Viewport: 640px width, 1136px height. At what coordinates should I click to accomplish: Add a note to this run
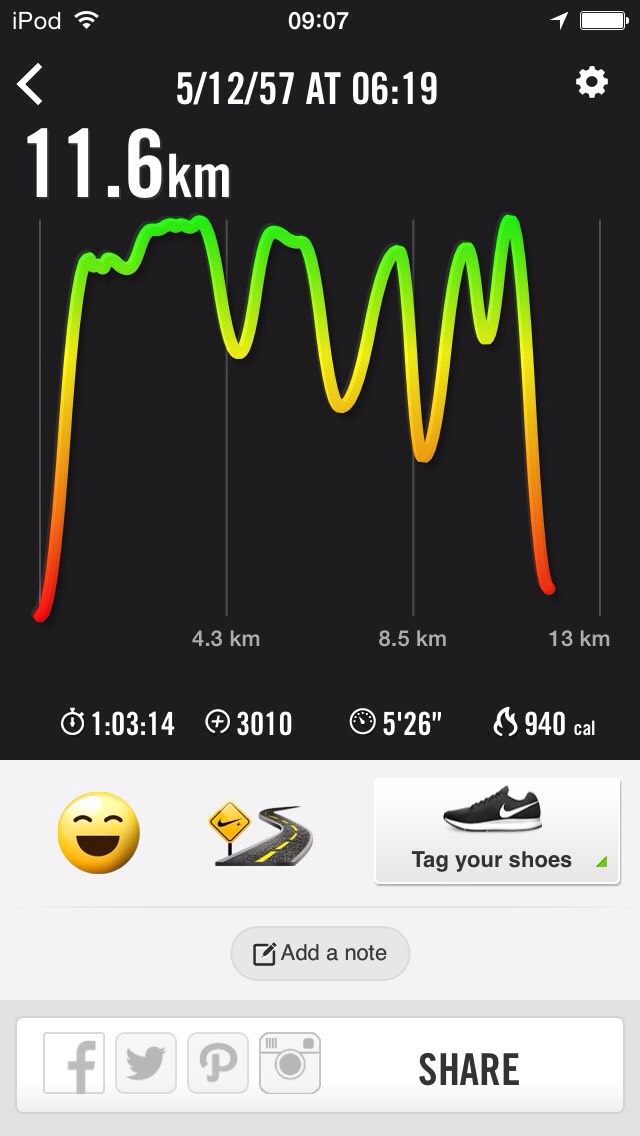(x=320, y=953)
